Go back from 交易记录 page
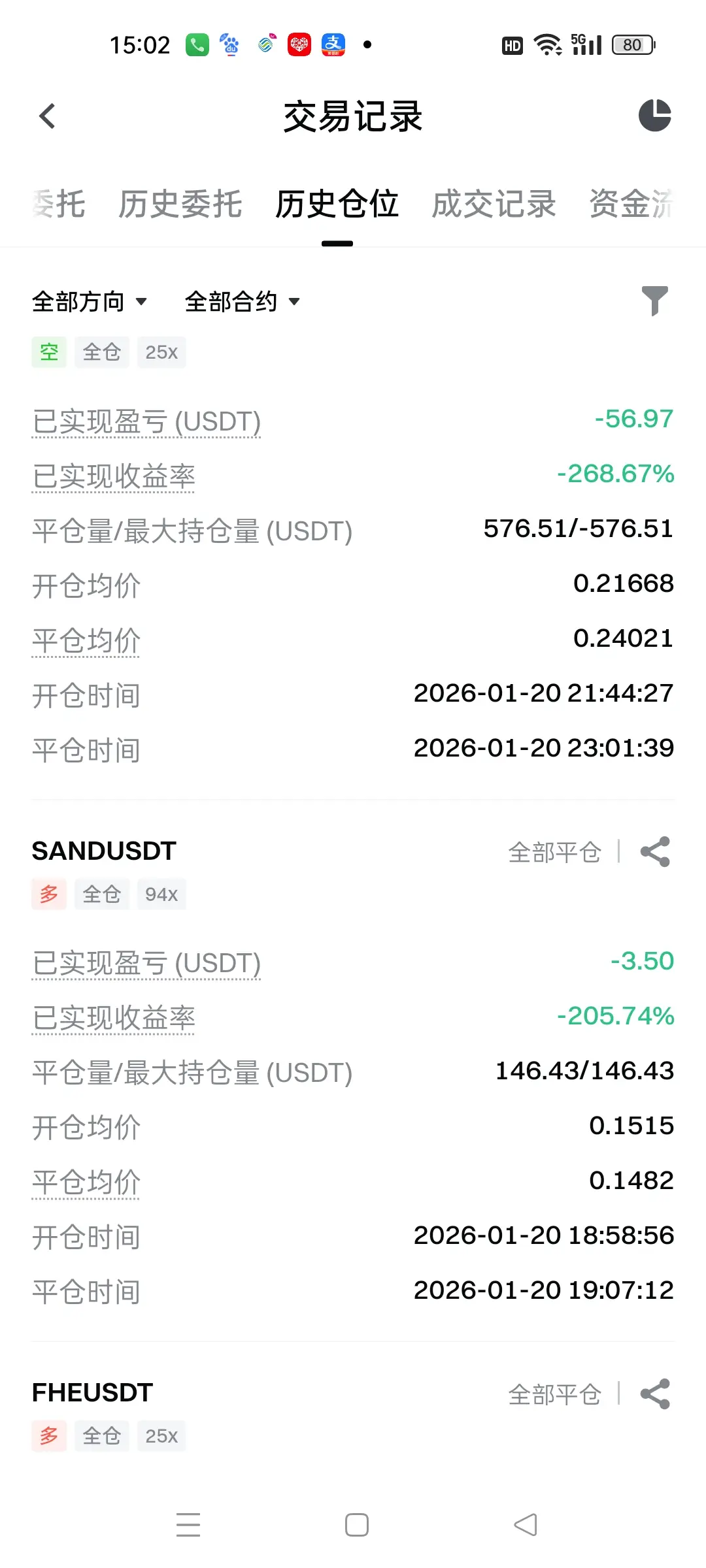 (47, 117)
